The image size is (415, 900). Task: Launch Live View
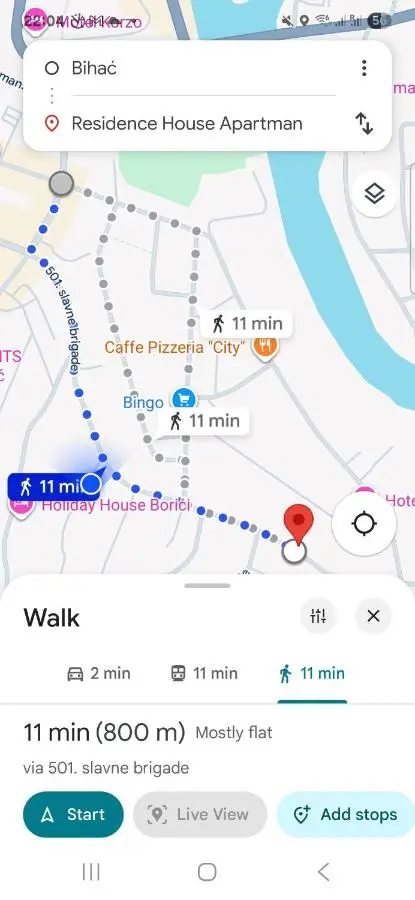point(200,814)
